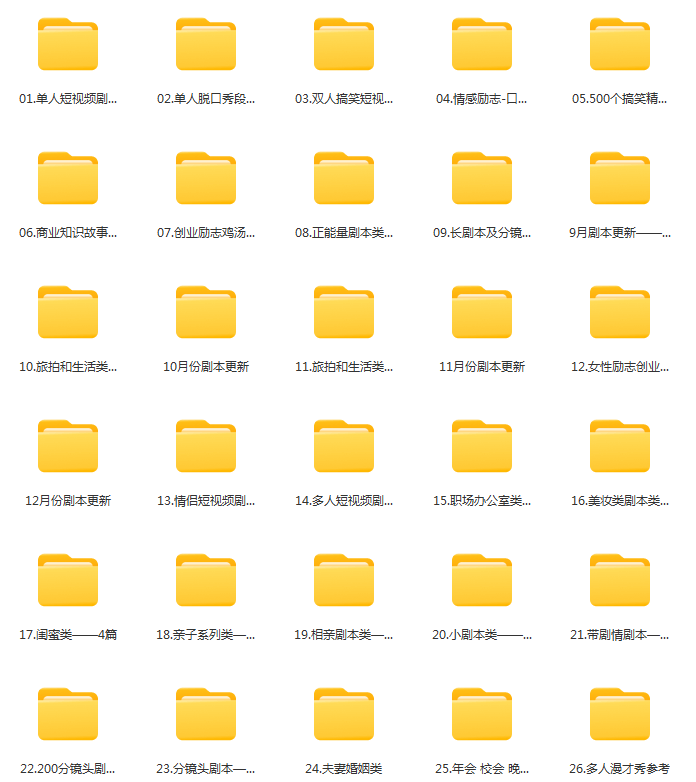This screenshot has height=782, width=696.
Task: Open folder 19.相亲剧本类
Action: [x=344, y=581]
